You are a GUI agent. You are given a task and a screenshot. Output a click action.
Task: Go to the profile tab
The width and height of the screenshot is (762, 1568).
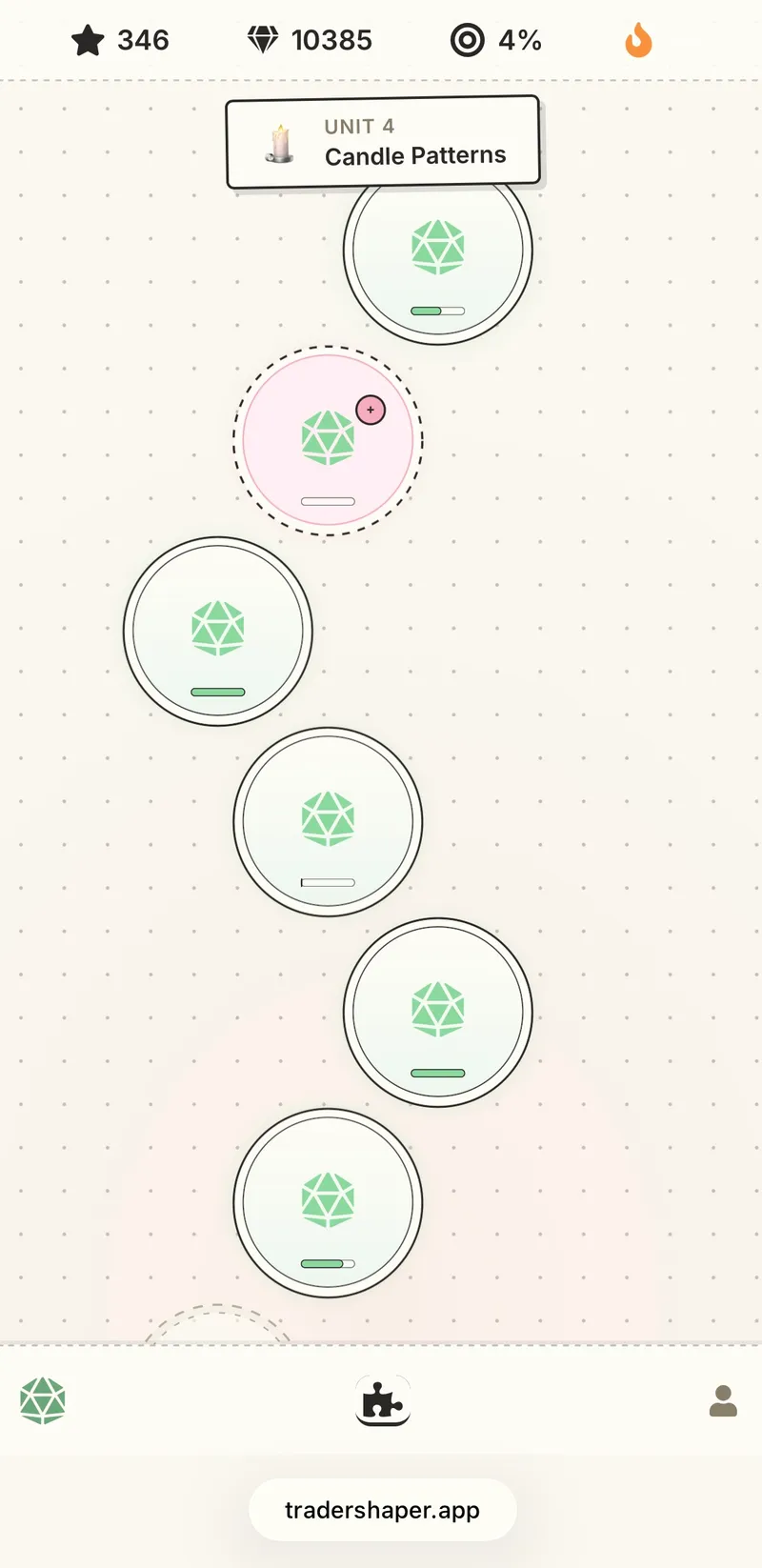coord(723,1400)
